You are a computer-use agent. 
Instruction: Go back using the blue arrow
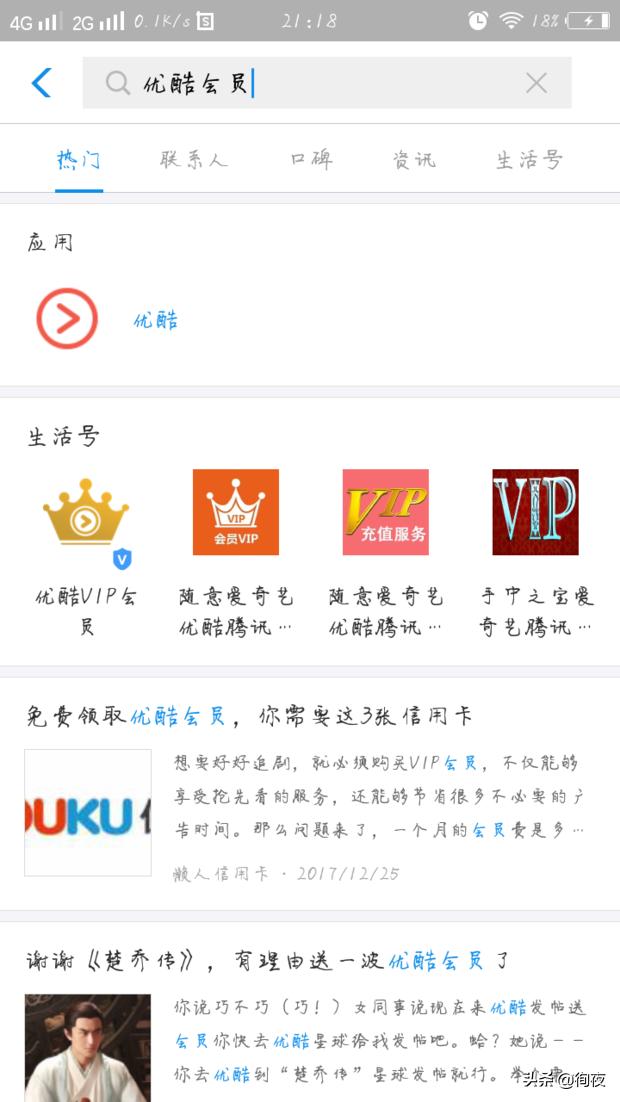click(x=41, y=82)
